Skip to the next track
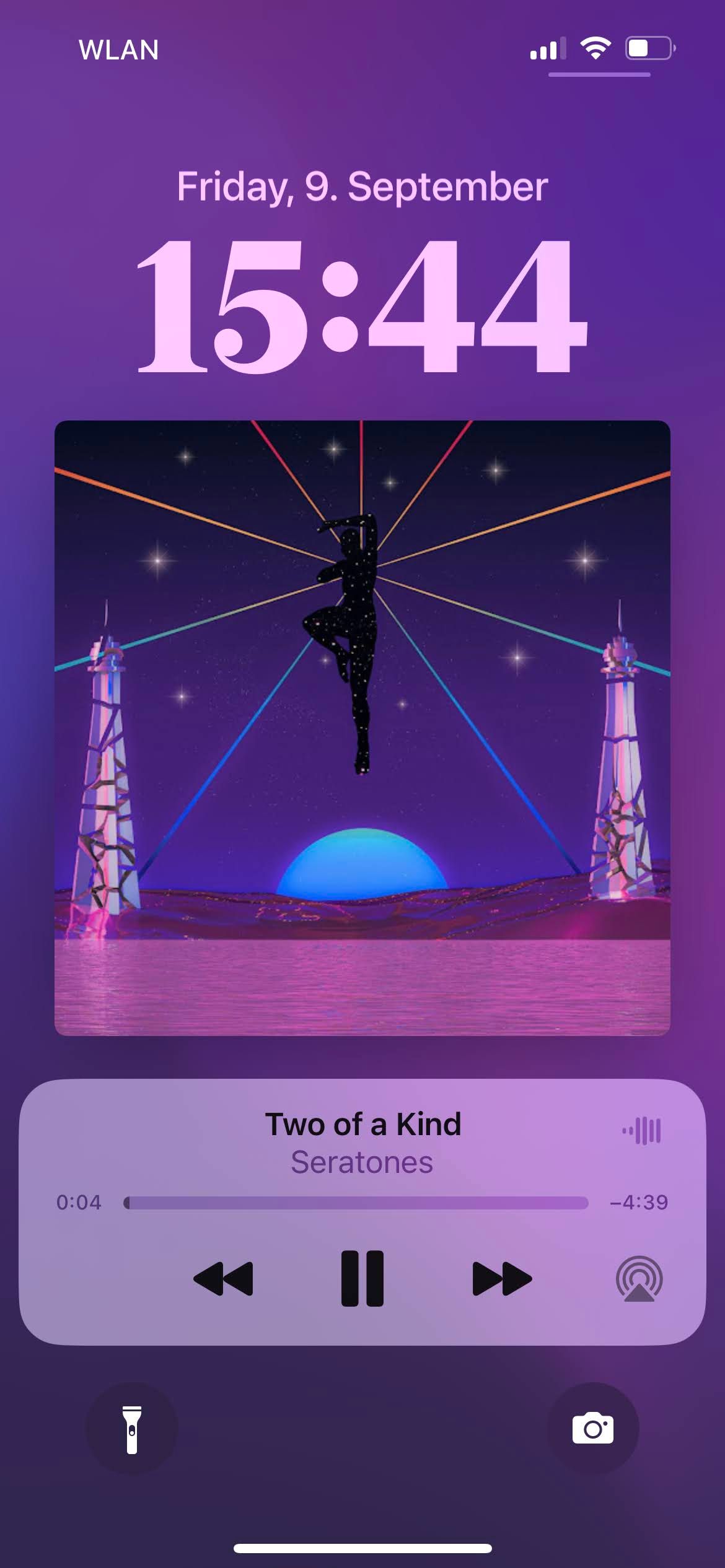 (x=502, y=1278)
